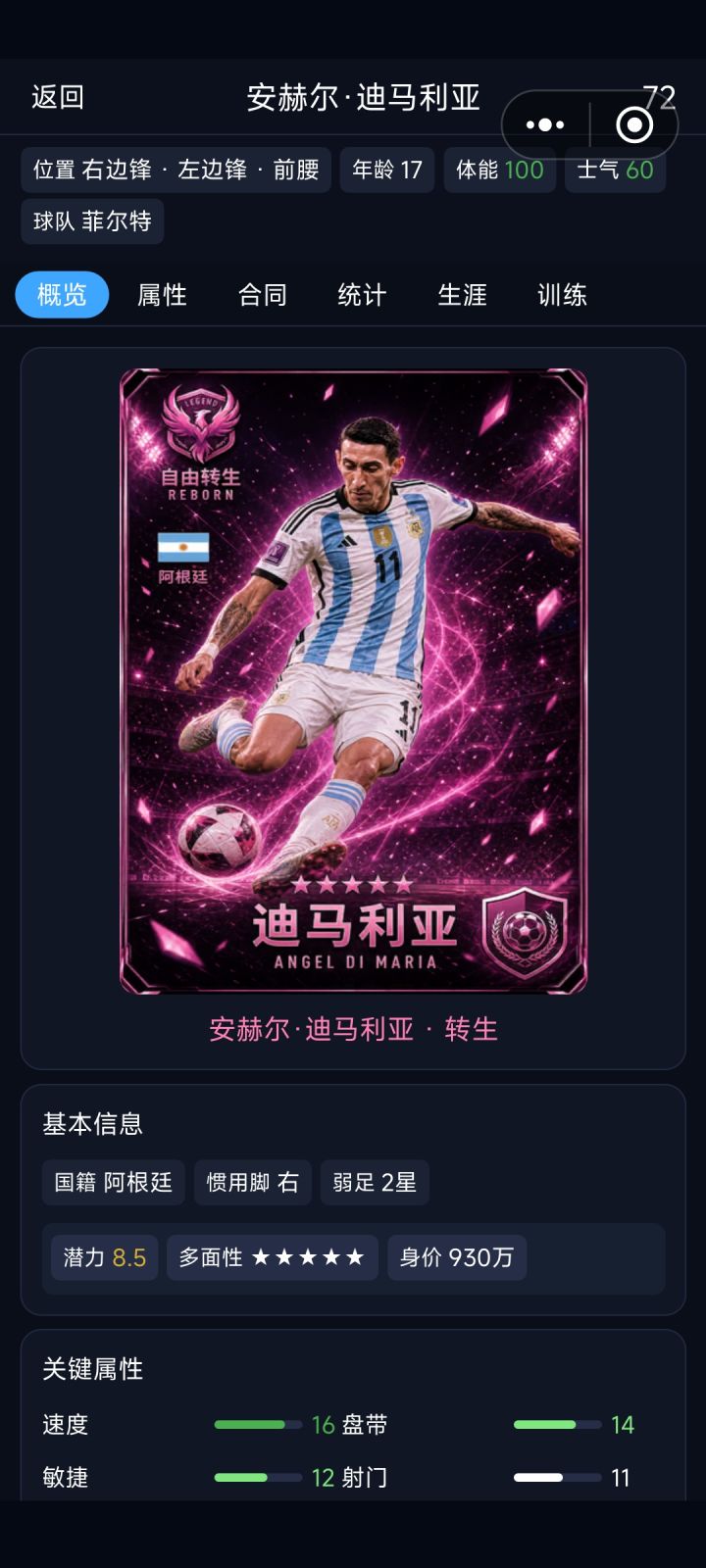Viewport: 706px width, 1568px height.
Task: Select the 概览 tab
Action: 62,295
